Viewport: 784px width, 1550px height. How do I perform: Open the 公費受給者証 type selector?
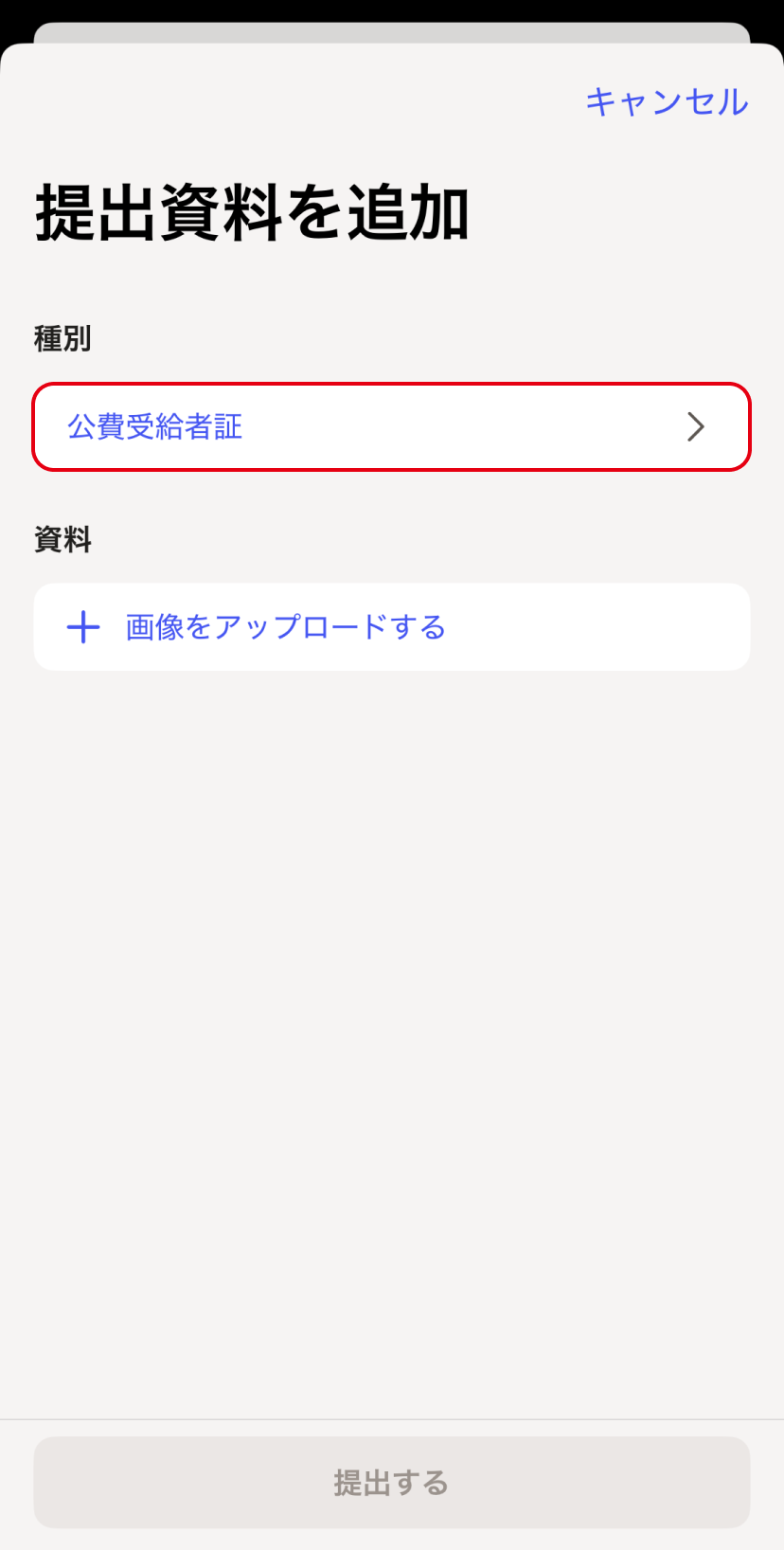click(392, 426)
